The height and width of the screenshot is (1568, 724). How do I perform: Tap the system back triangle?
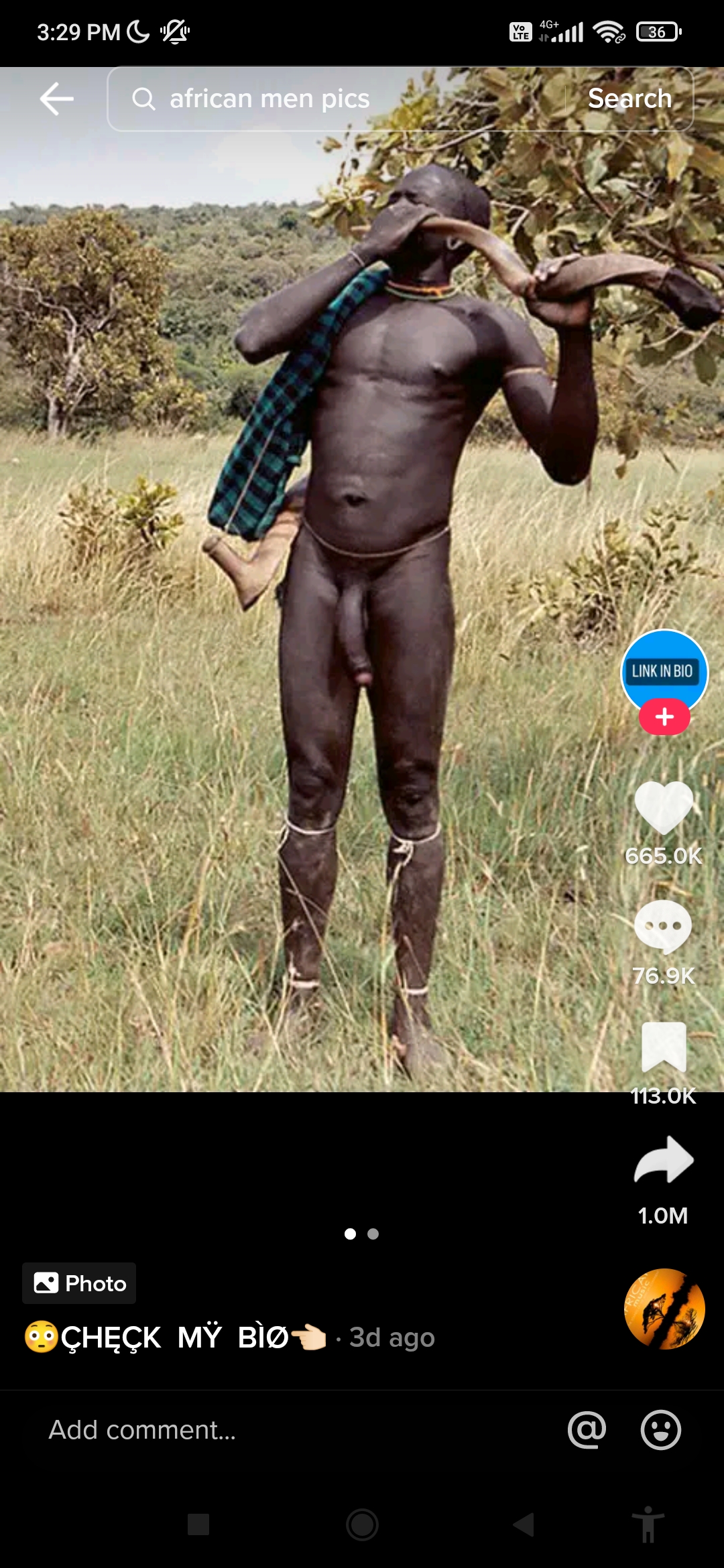[x=524, y=1525]
